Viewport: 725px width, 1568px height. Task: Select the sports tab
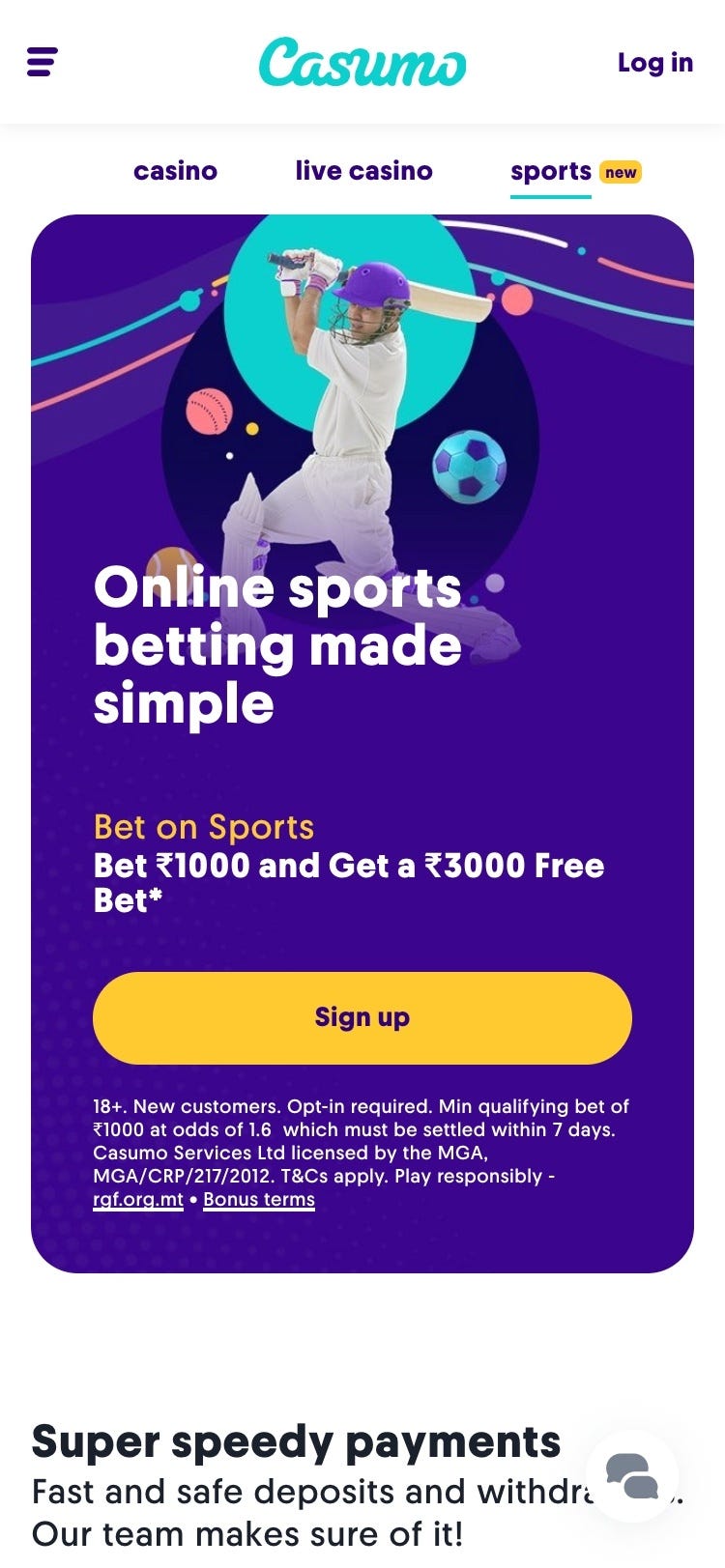click(551, 172)
